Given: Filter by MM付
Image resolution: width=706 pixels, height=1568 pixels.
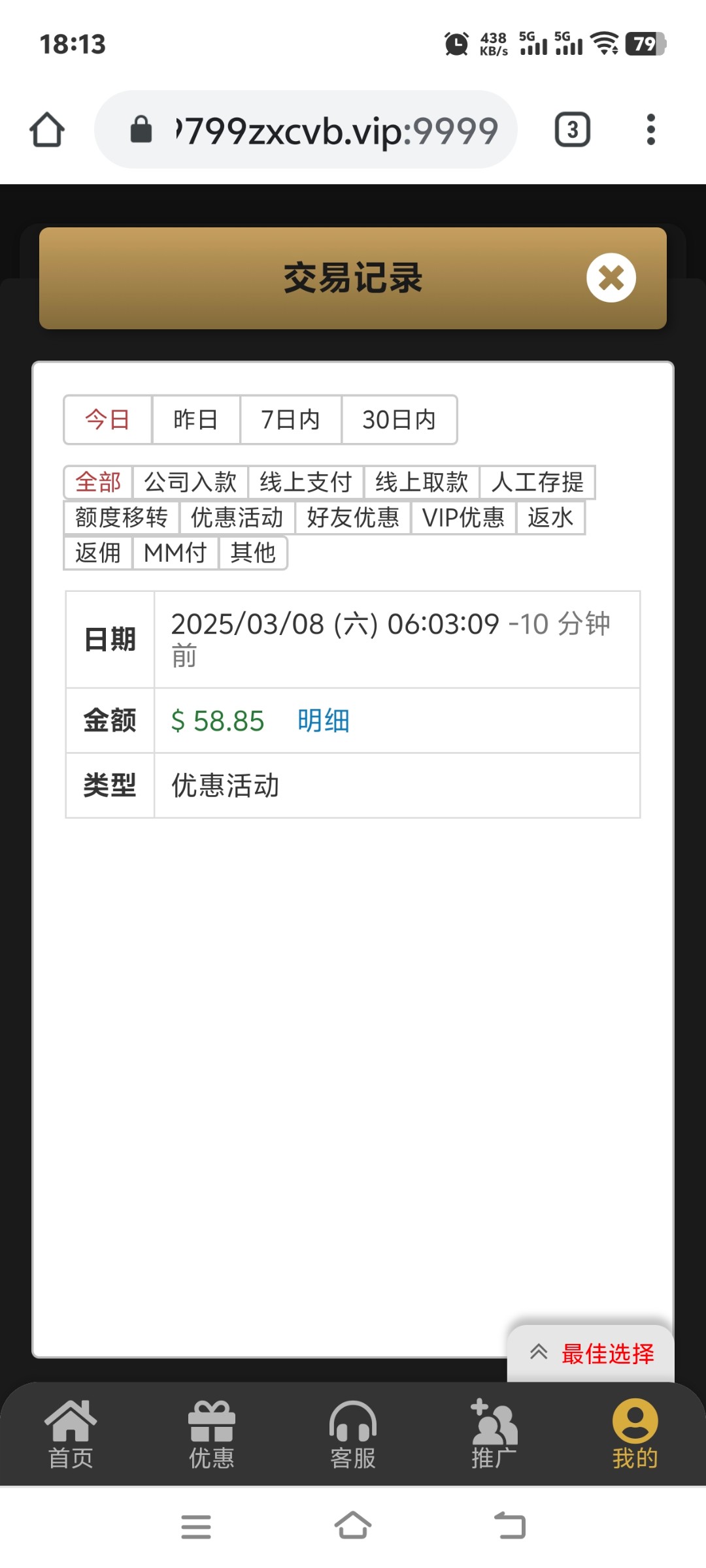Looking at the screenshot, I should click(x=175, y=553).
